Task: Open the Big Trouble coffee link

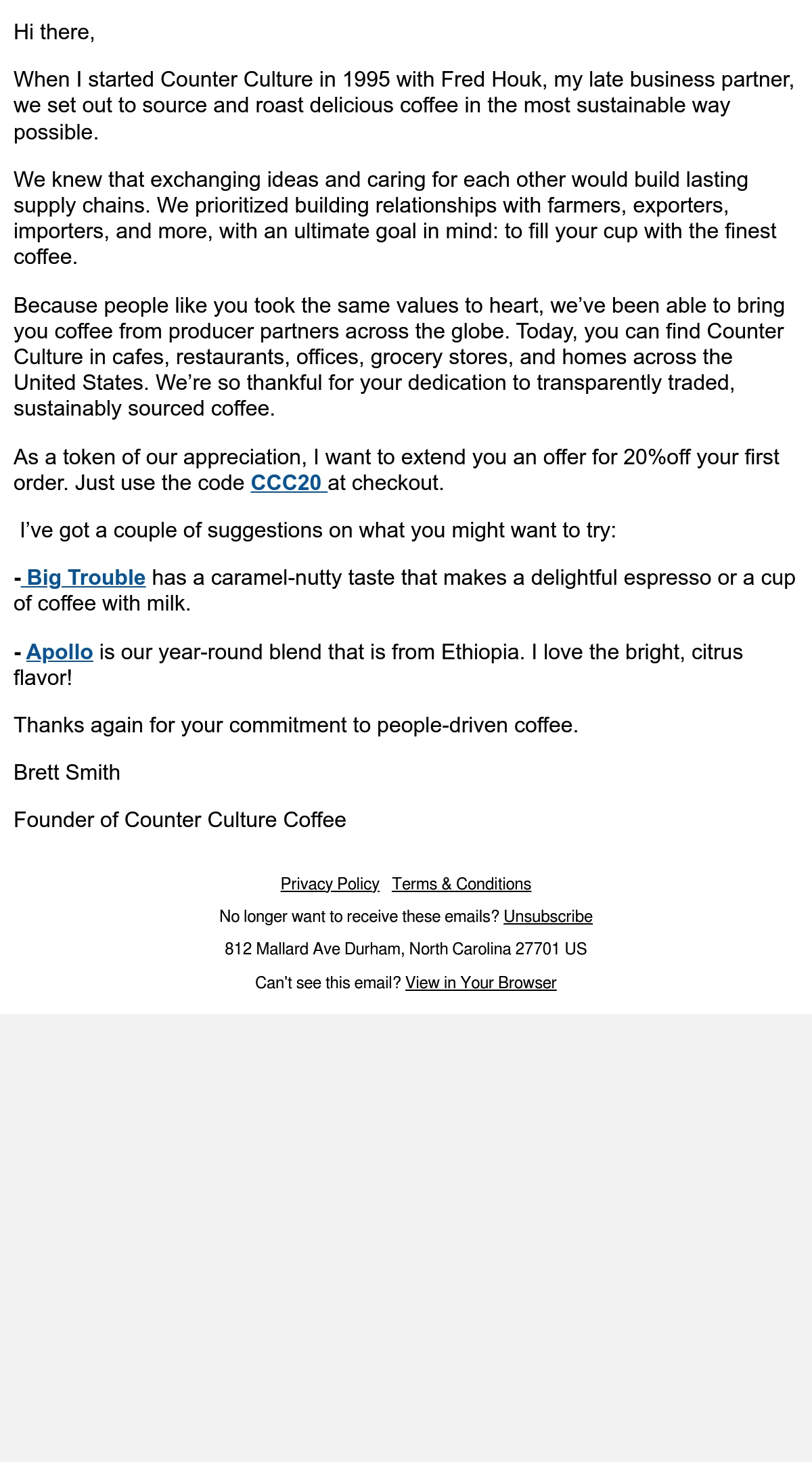Action: click(83, 578)
